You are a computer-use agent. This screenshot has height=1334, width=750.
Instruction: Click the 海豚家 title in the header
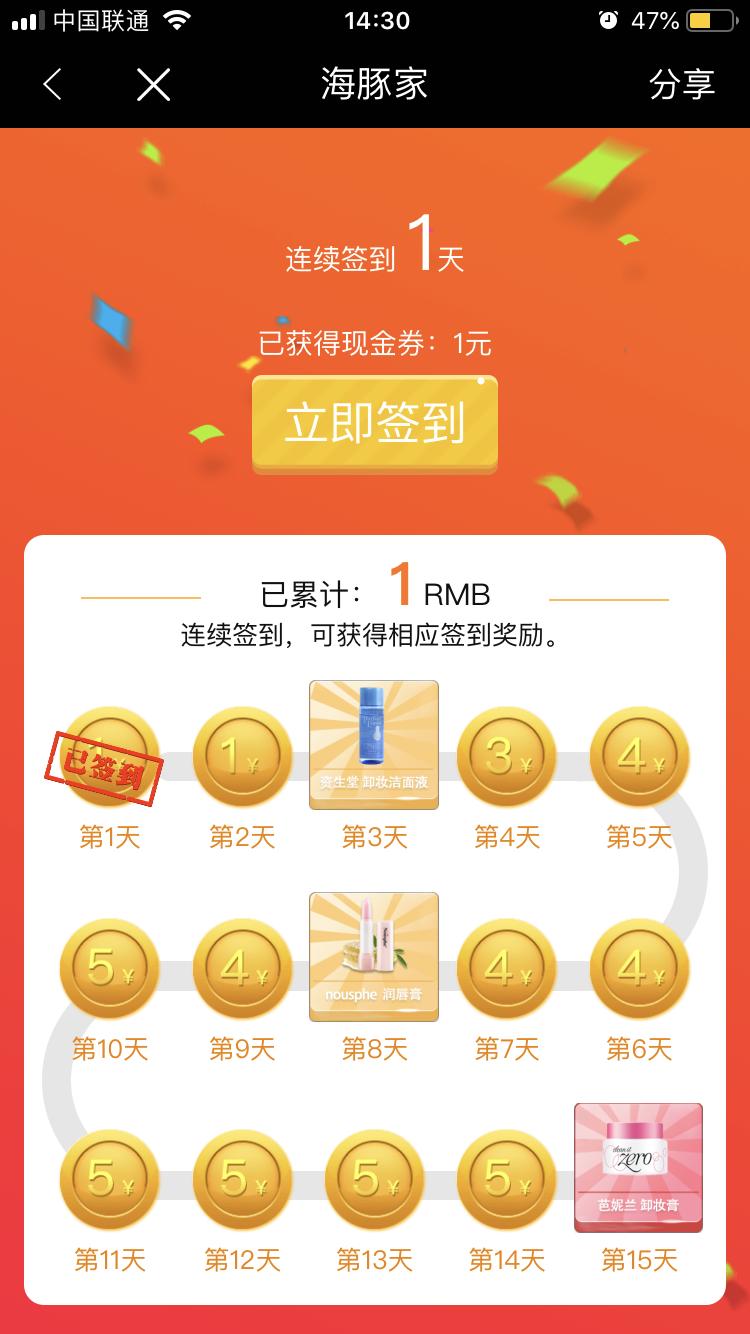375,86
